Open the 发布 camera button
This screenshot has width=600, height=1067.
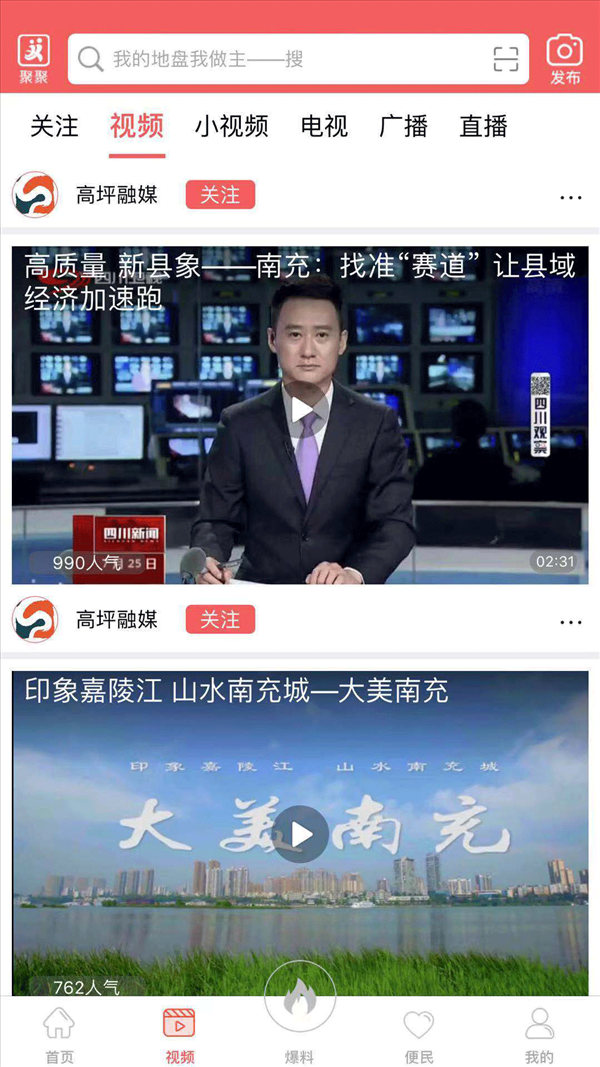pos(565,59)
